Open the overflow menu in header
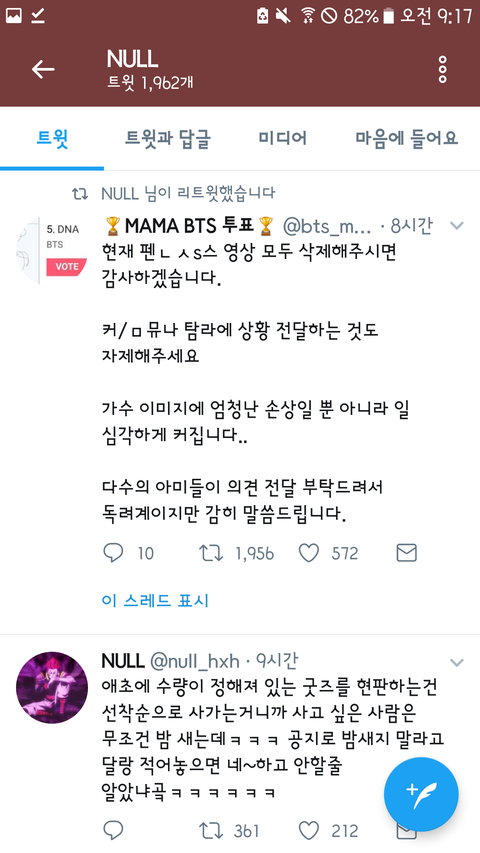The width and height of the screenshot is (480, 853). (442, 69)
